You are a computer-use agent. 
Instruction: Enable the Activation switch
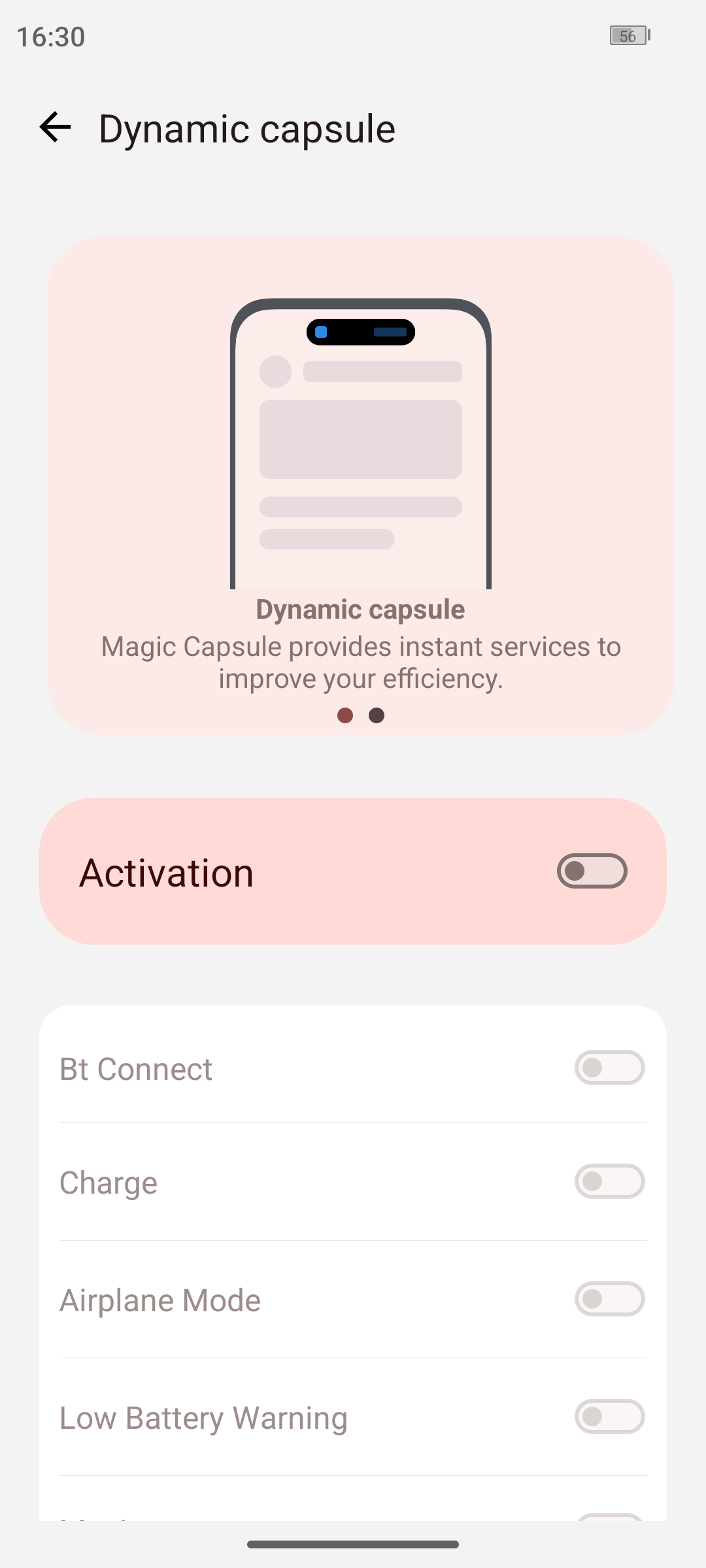tap(592, 871)
